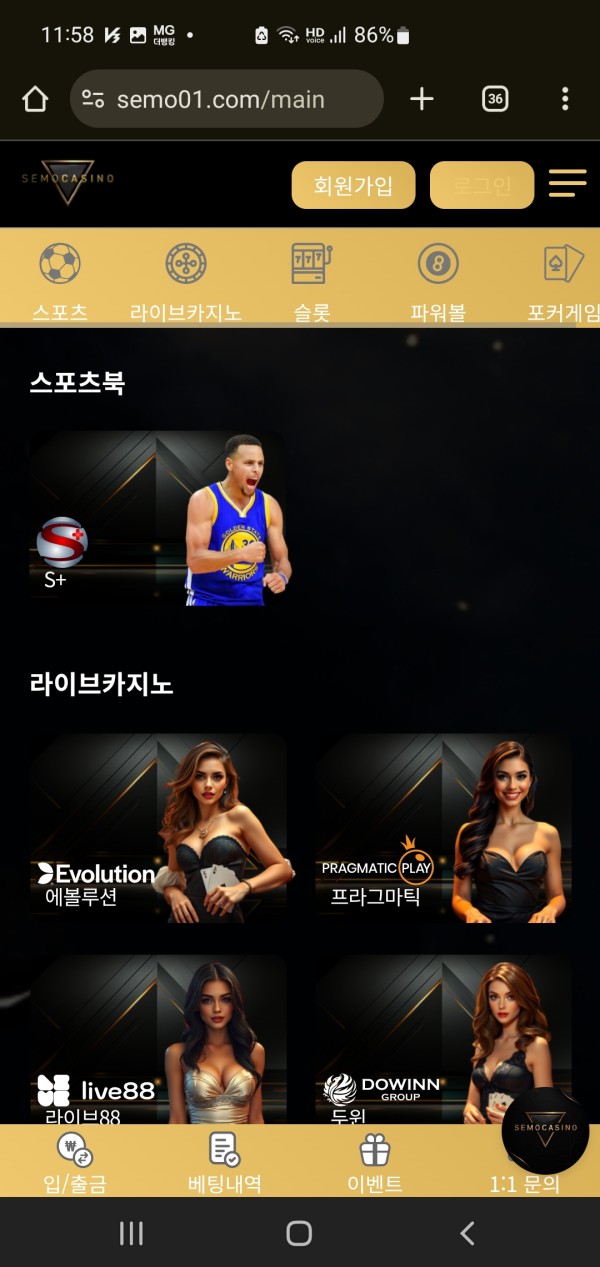Go to the browser home page
Viewport: 600px width, 1267px height.
[35, 99]
